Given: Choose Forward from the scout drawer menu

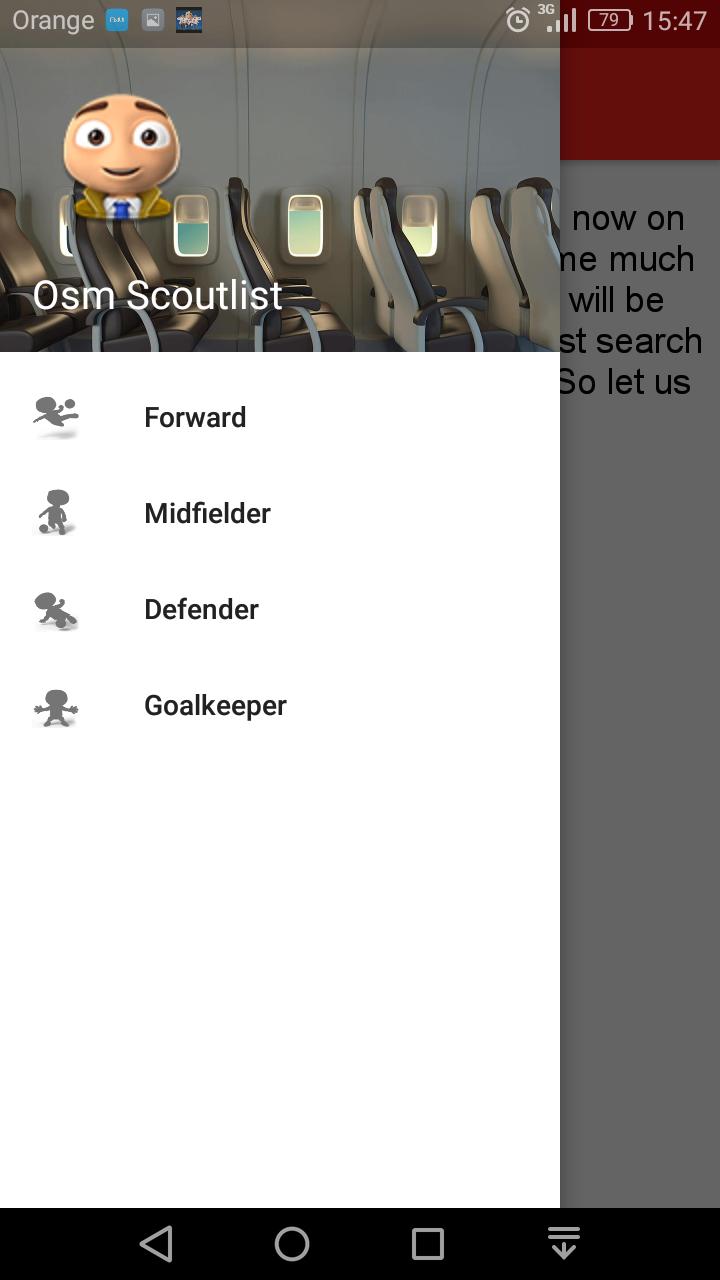Looking at the screenshot, I should click(x=195, y=417).
